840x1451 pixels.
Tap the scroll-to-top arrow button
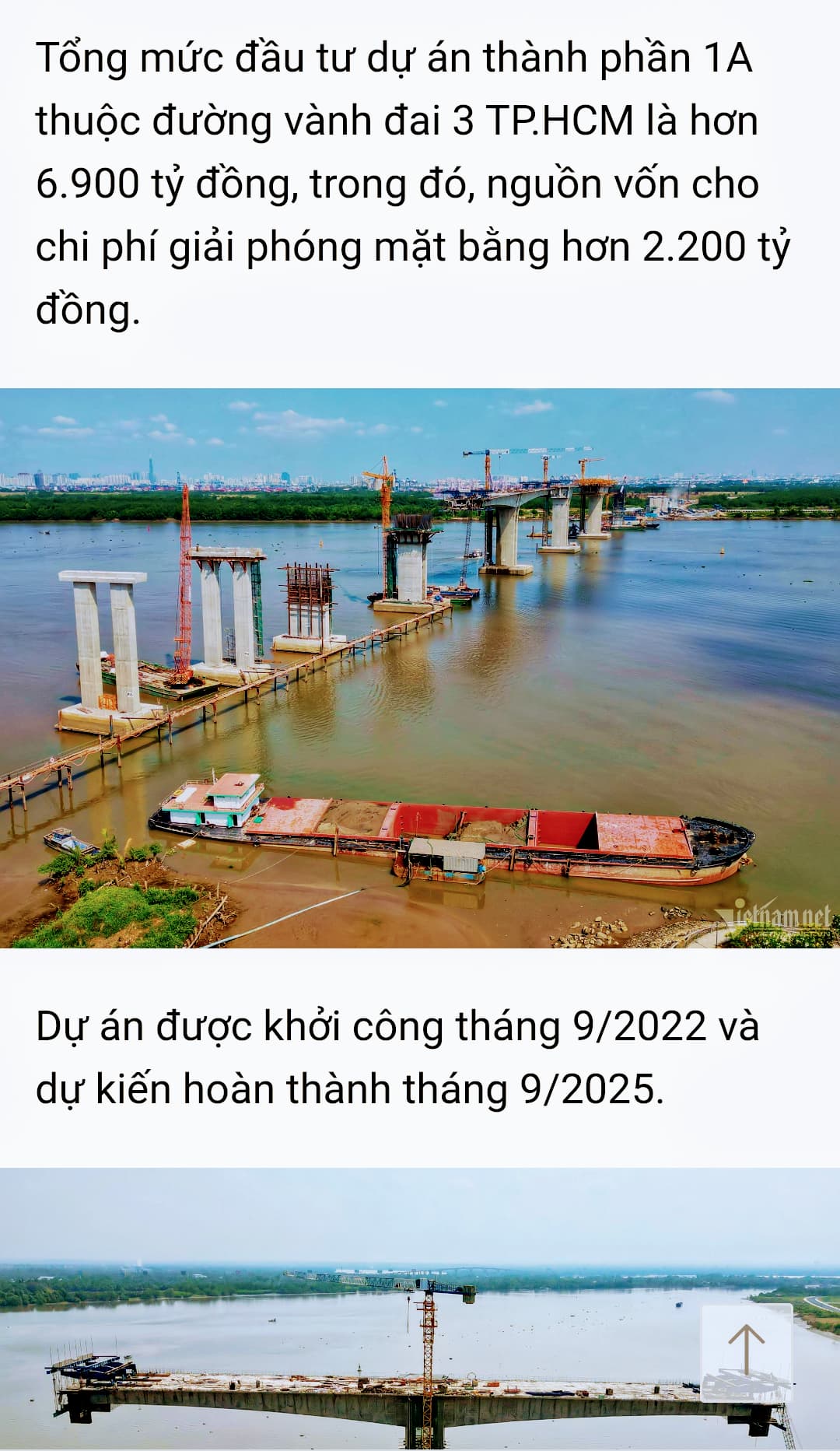coord(746,1351)
